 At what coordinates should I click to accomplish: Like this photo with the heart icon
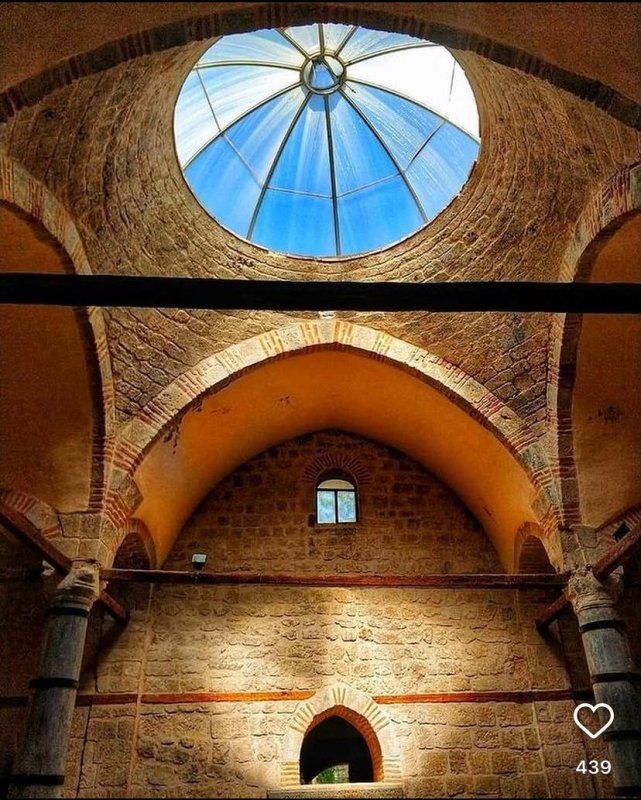593,720
